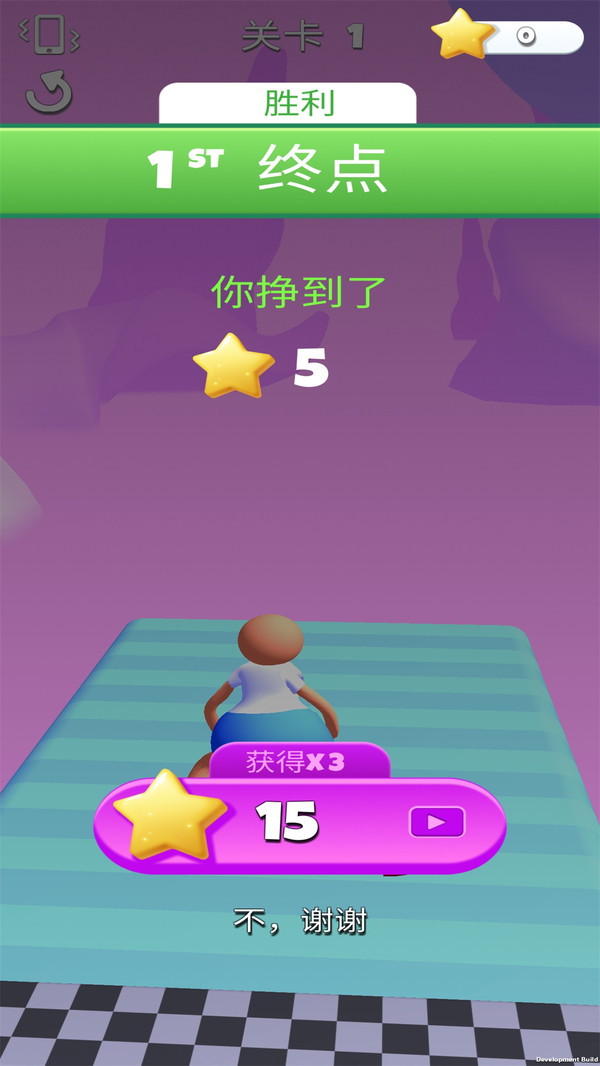Claim 15 stars by watching video
Viewport: 600px width, 1066px height.
(300, 823)
